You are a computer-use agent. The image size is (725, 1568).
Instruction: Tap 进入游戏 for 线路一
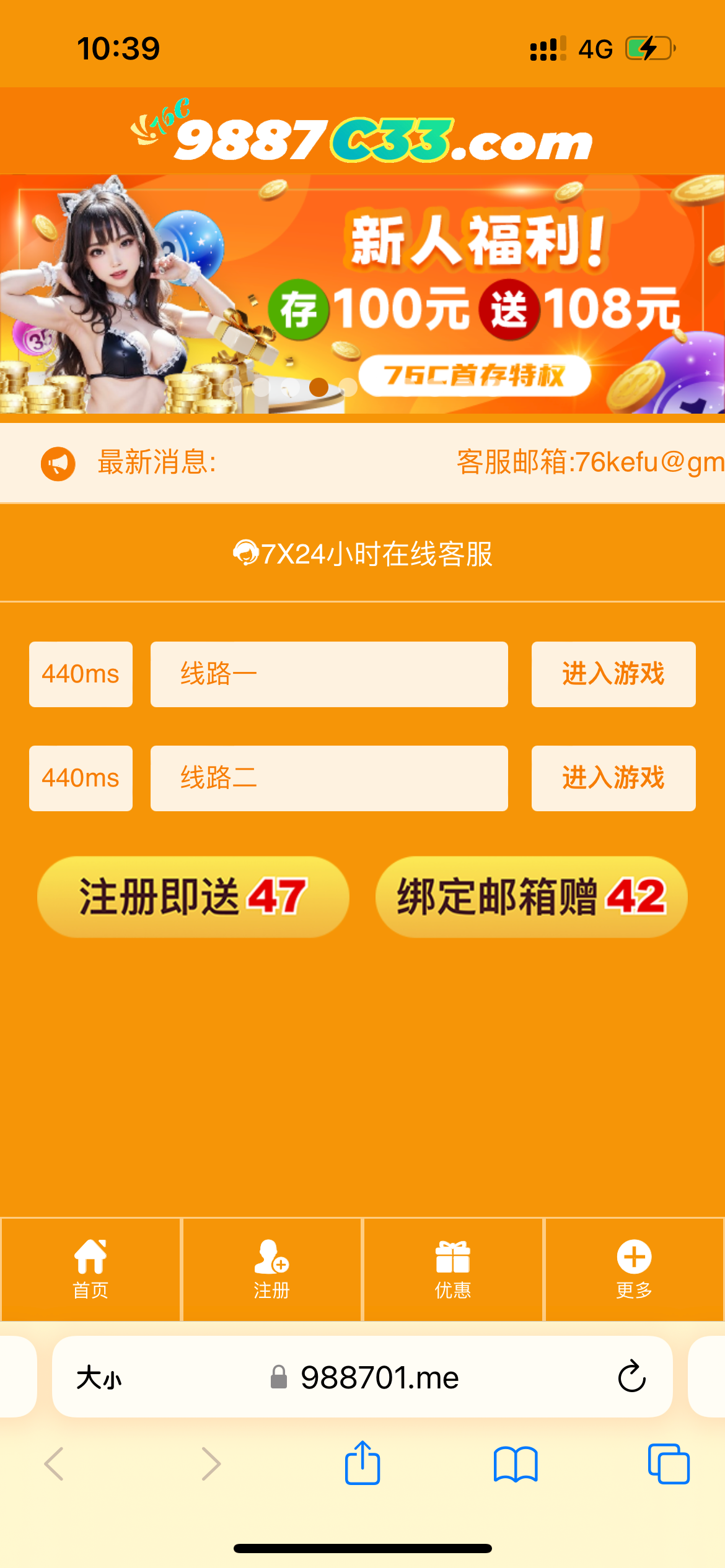tap(613, 674)
